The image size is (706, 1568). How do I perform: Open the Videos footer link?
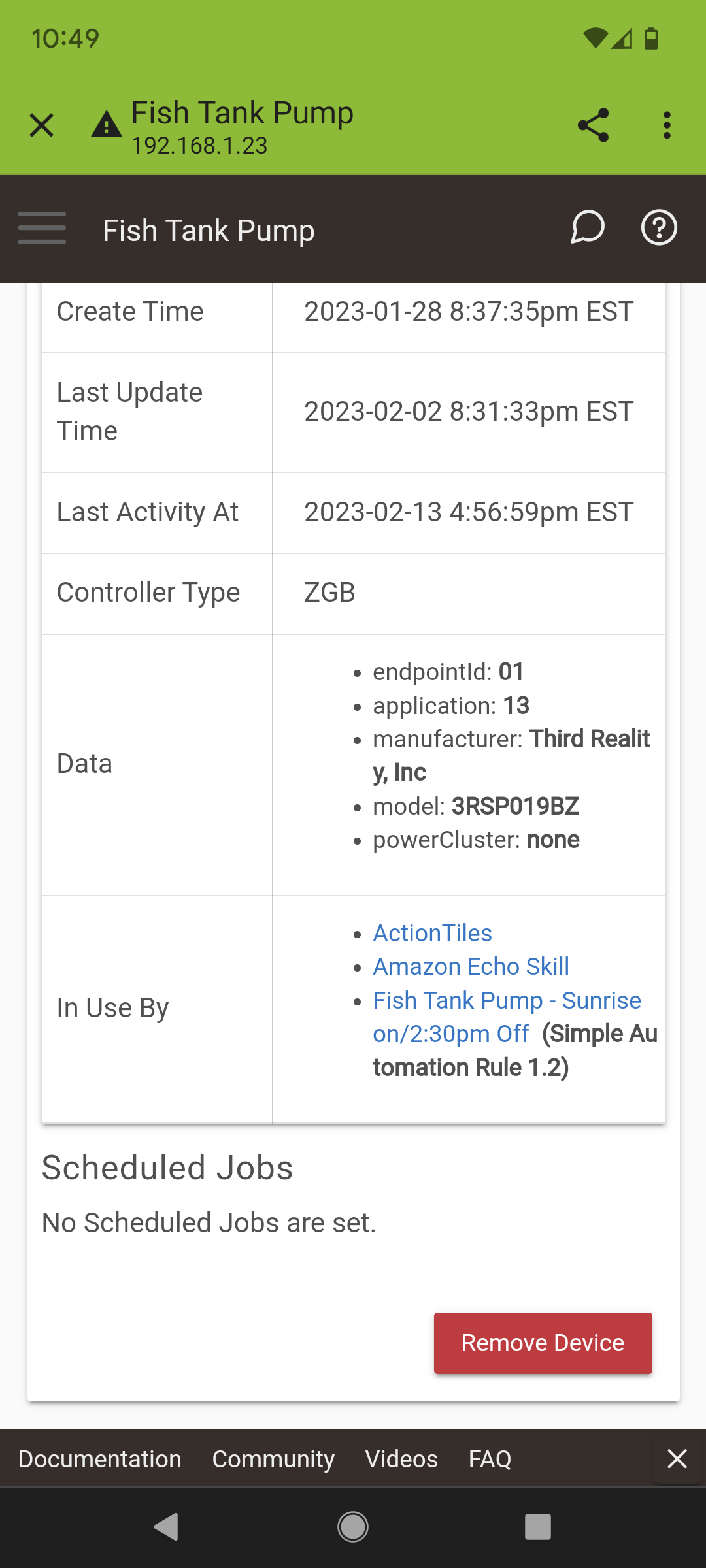coord(401,1459)
